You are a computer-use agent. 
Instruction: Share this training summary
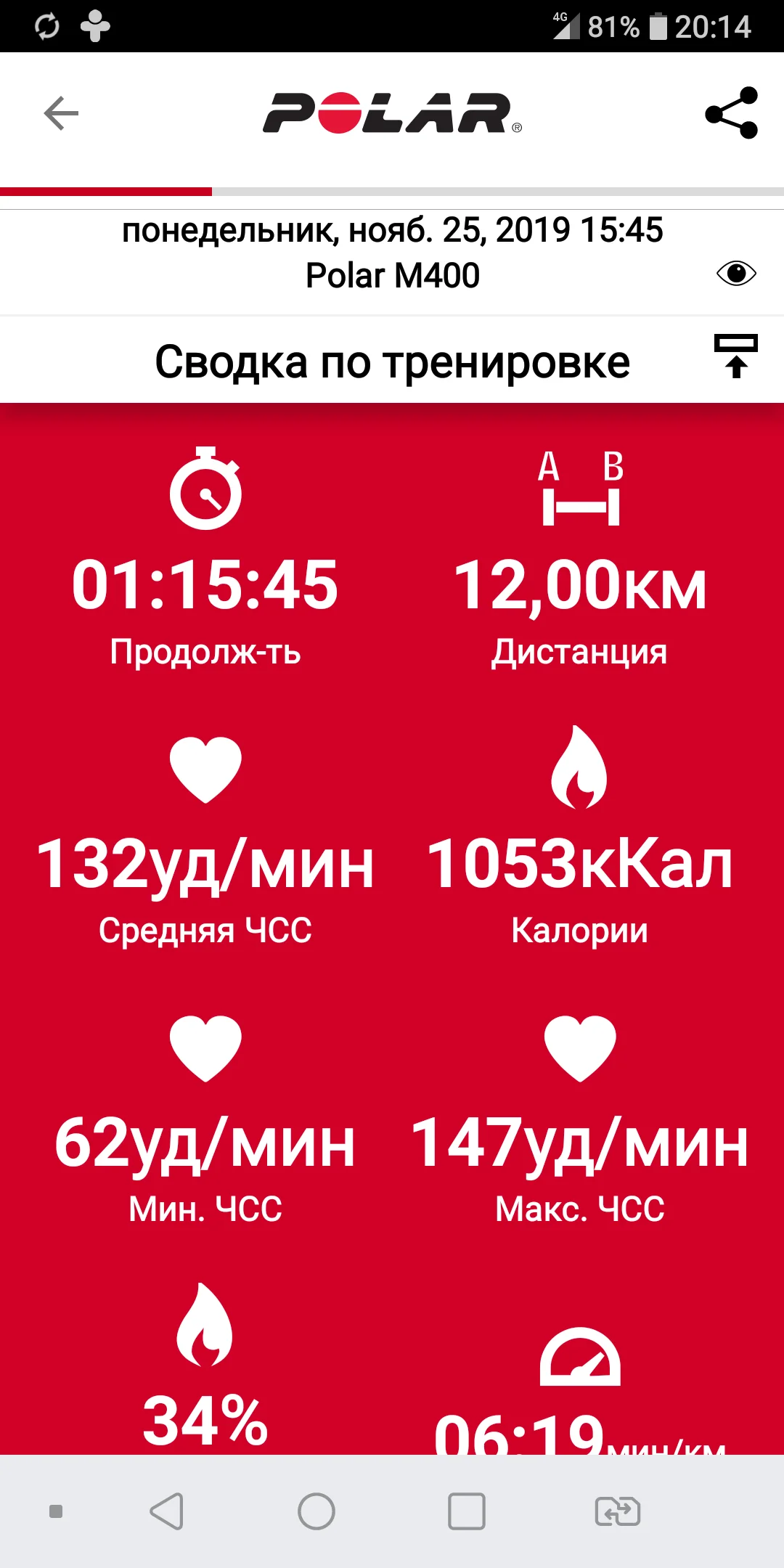(x=731, y=113)
